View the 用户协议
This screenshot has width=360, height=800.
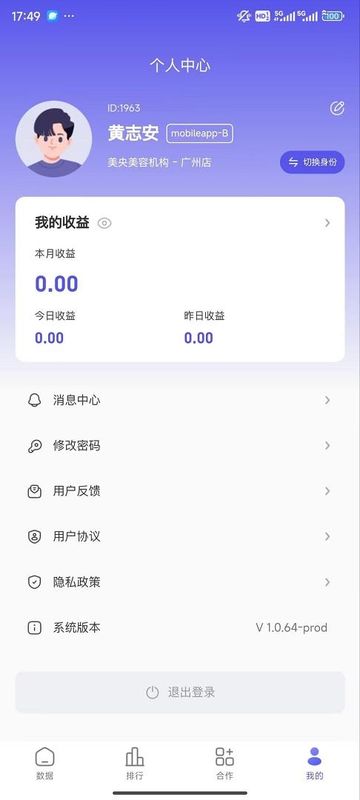click(x=180, y=537)
